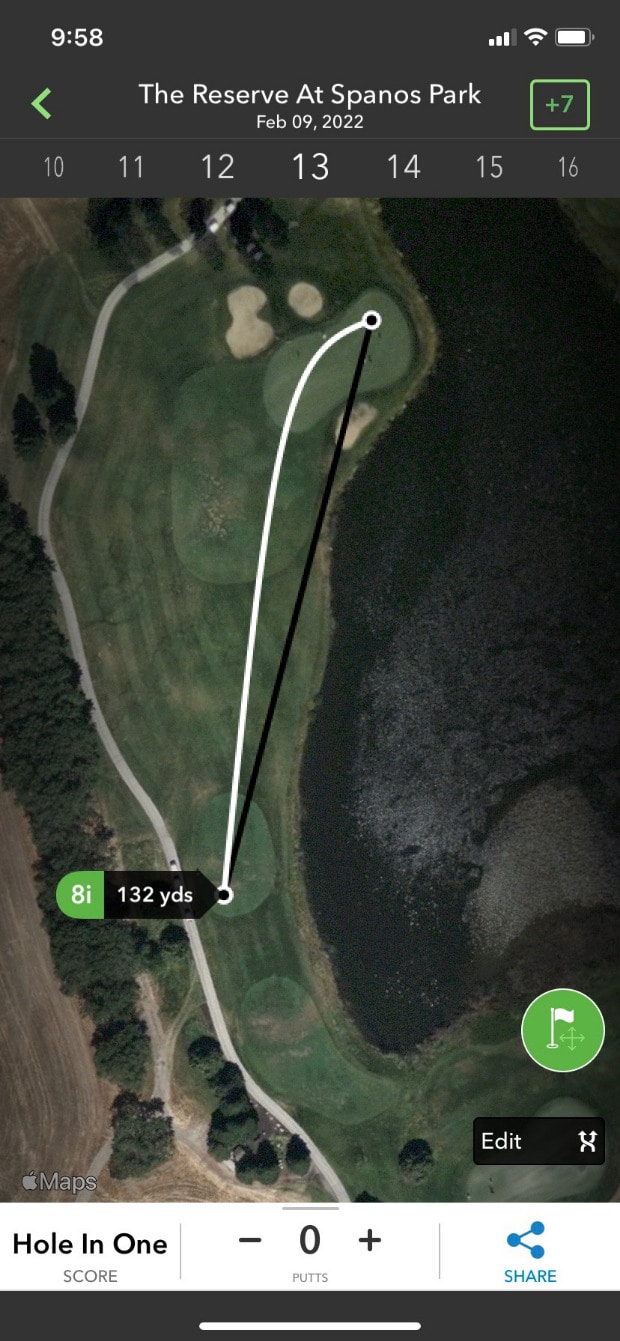Image resolution: width=620 pixels, height=1341 pixels.
Task: Select the shot end marker on the green
Action: click(x=372, y=320)
